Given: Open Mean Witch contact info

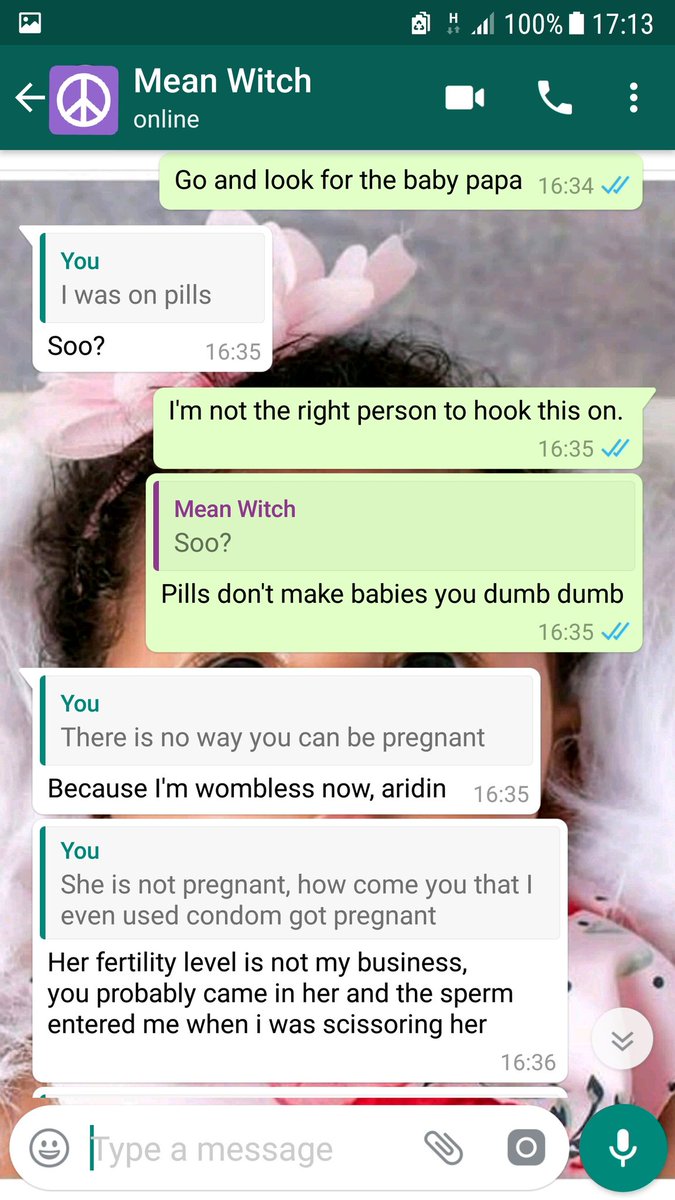Looking at the screenshot, I should click(x=222, y=97).
